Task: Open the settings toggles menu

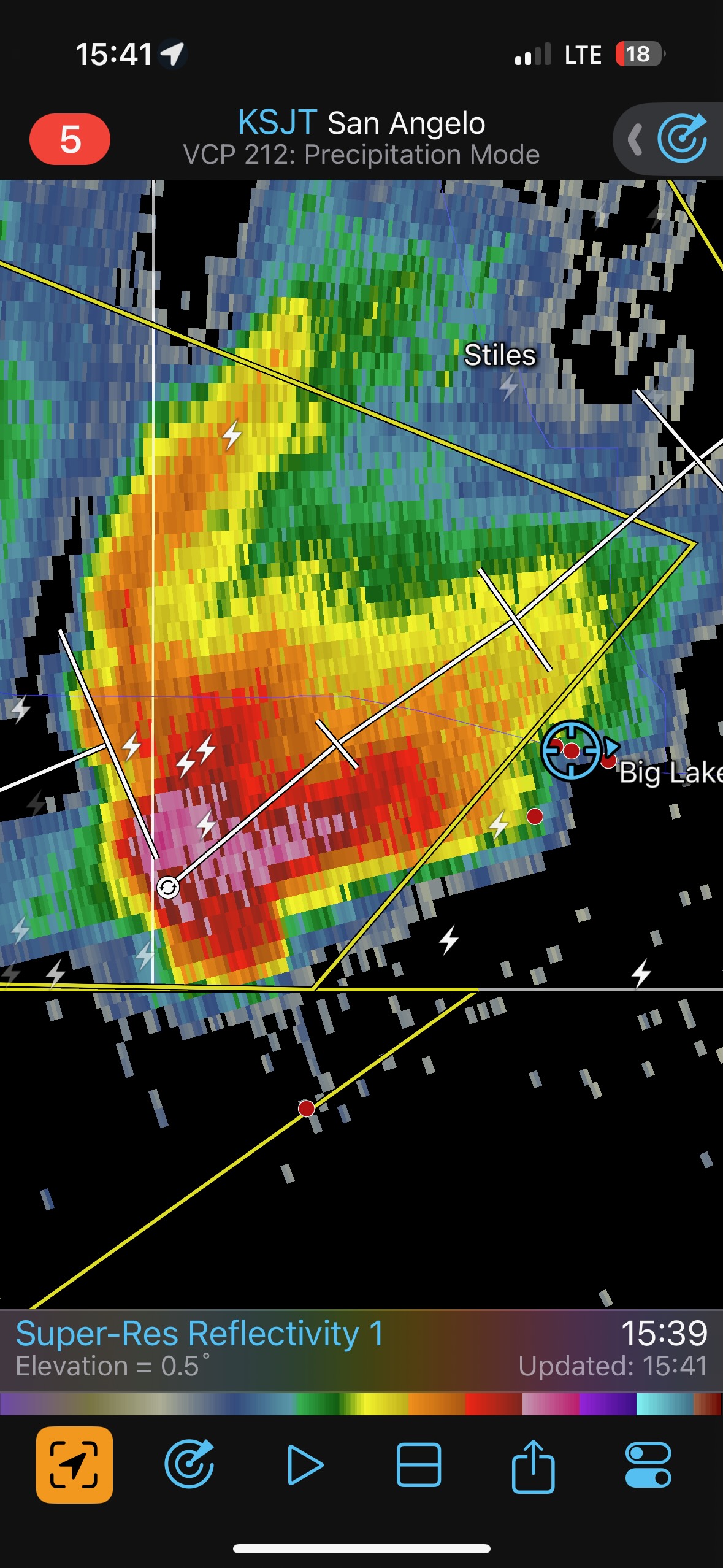Action: point(648,1464)
